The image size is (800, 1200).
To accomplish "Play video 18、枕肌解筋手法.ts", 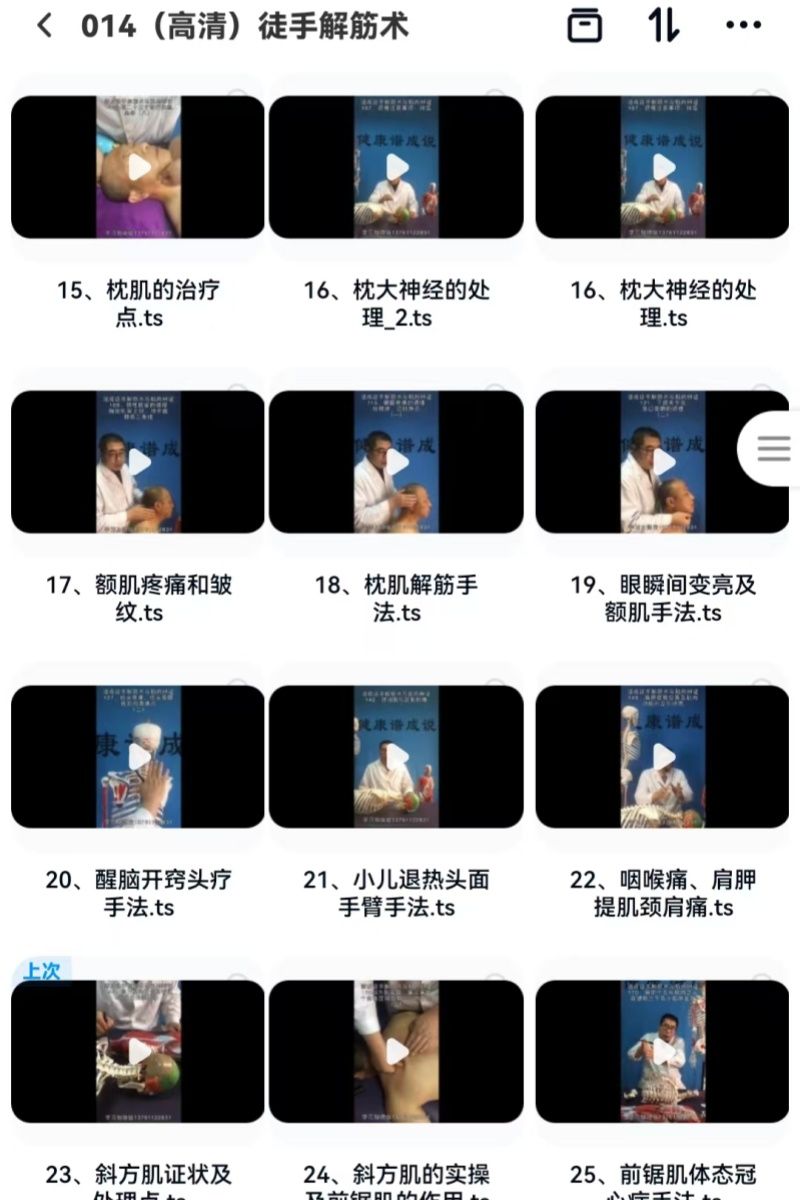I will [x=396, y=462].
